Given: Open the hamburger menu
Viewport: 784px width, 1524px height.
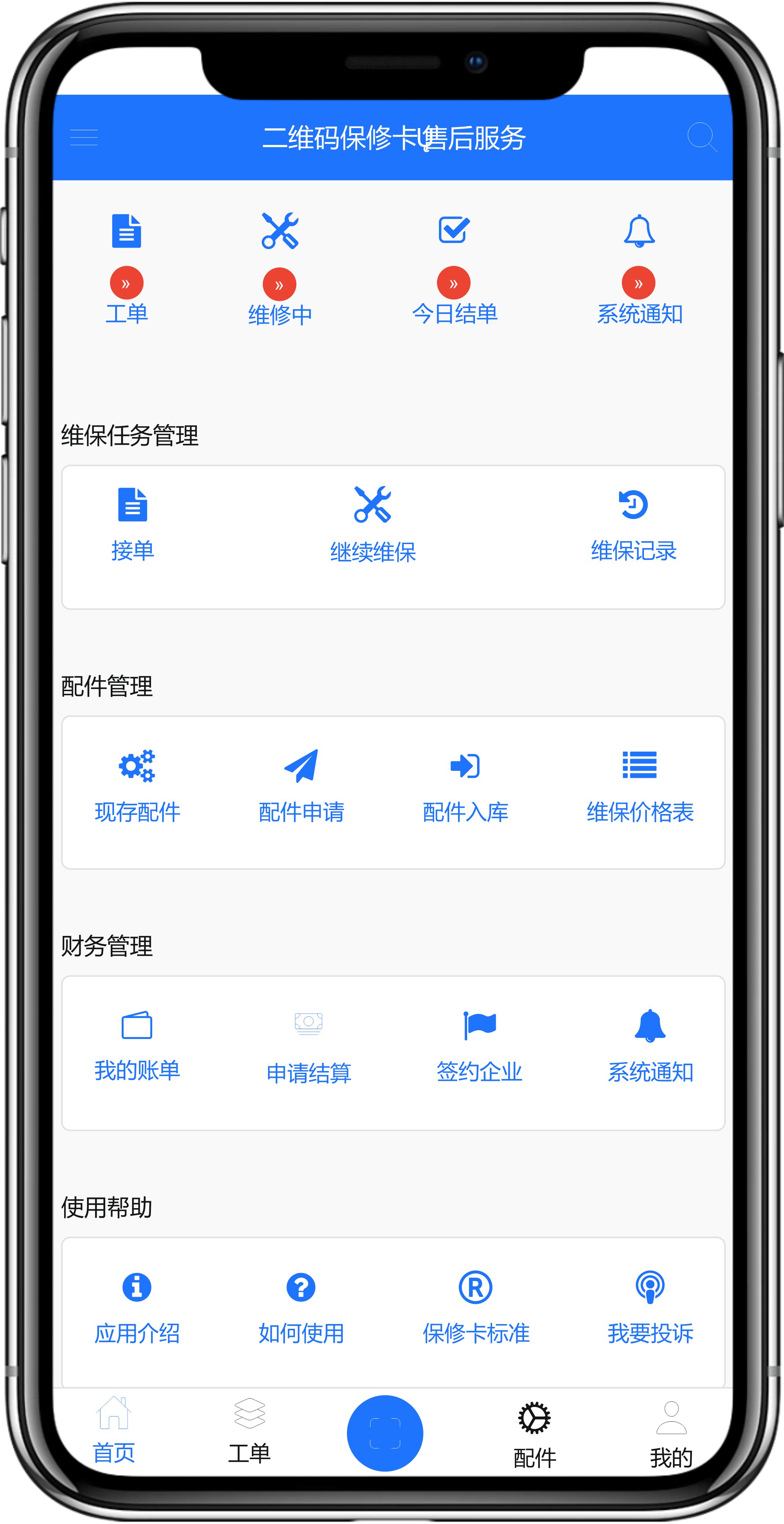Looking at the screenshot, I should coord(83,137).
